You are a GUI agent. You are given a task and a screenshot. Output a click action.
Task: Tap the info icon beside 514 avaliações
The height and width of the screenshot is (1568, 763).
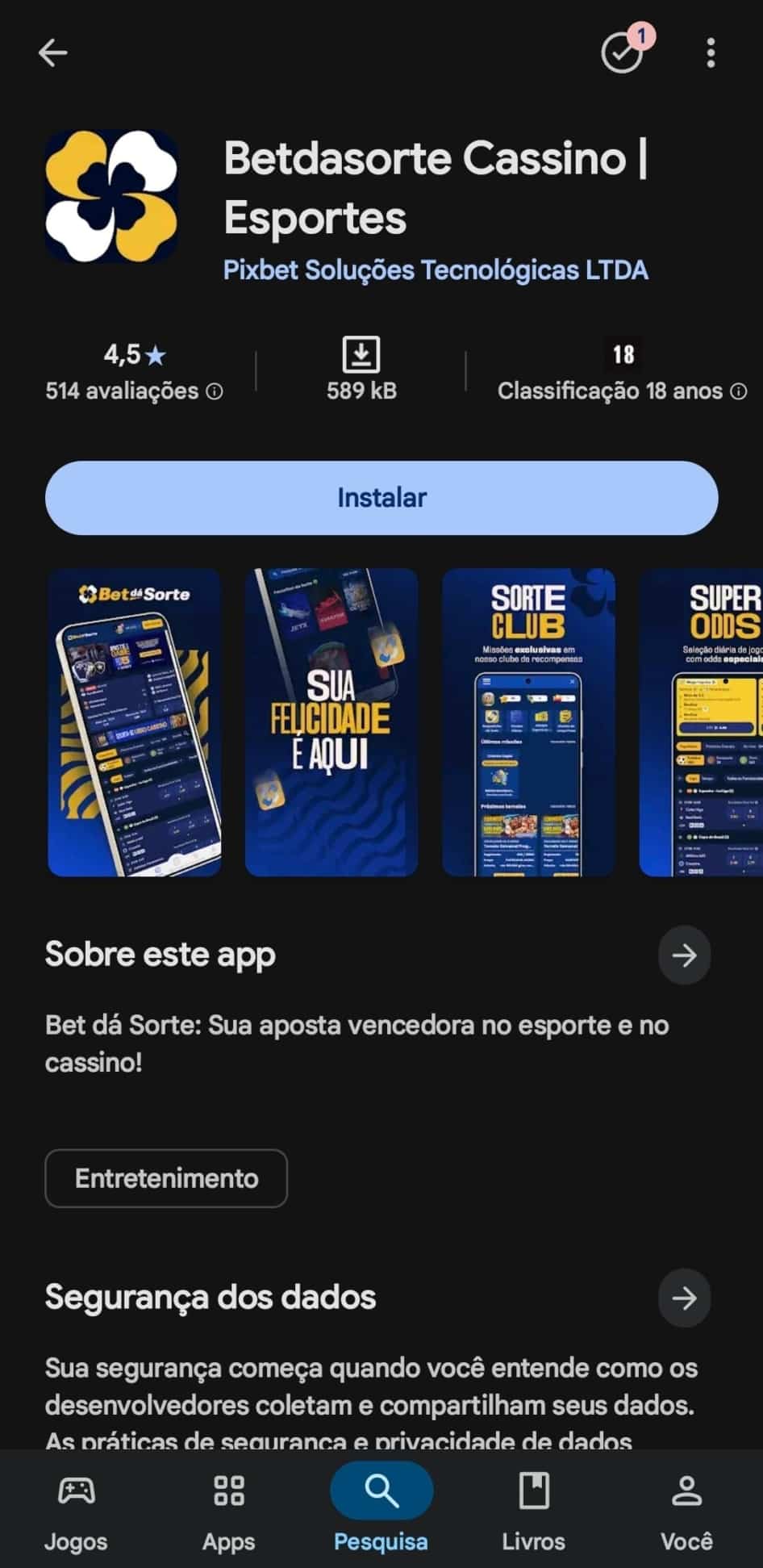tap(213, 391)
